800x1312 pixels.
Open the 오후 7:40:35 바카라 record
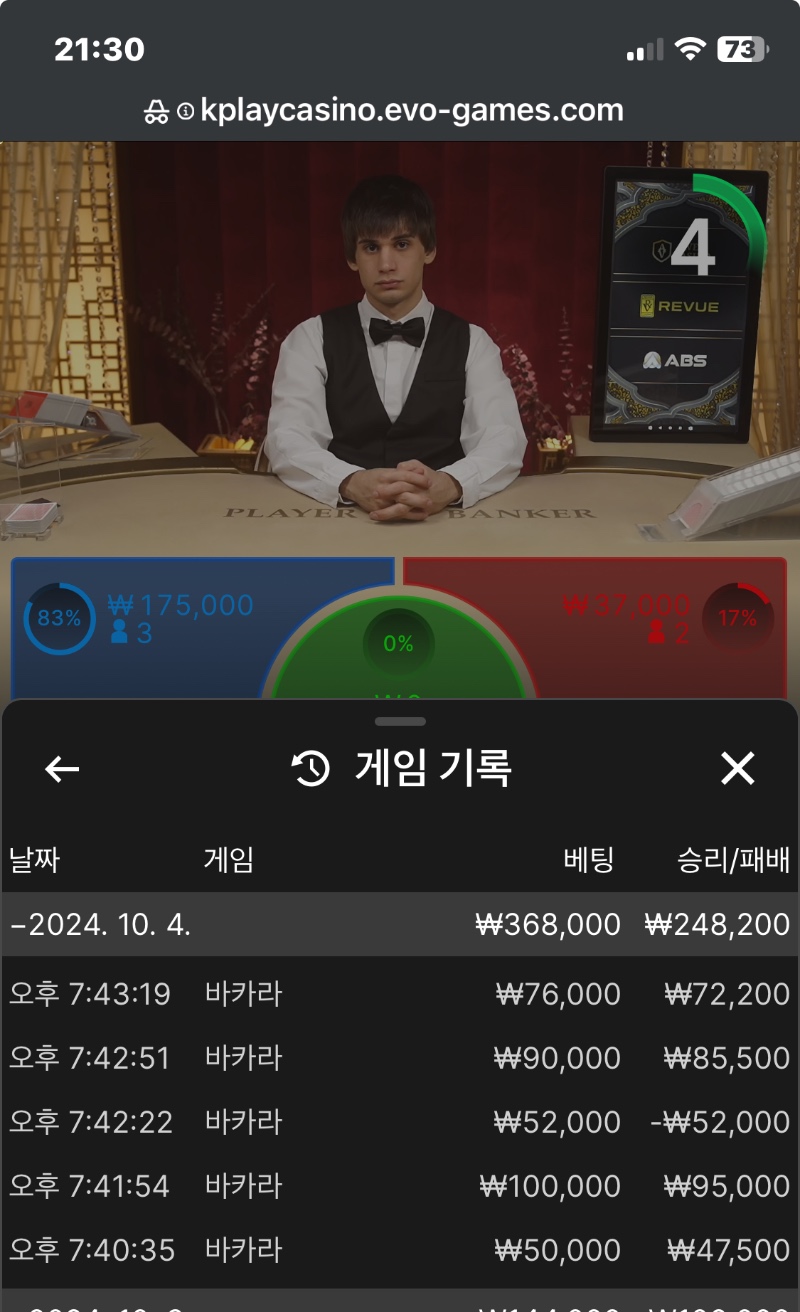(400, 1250)
